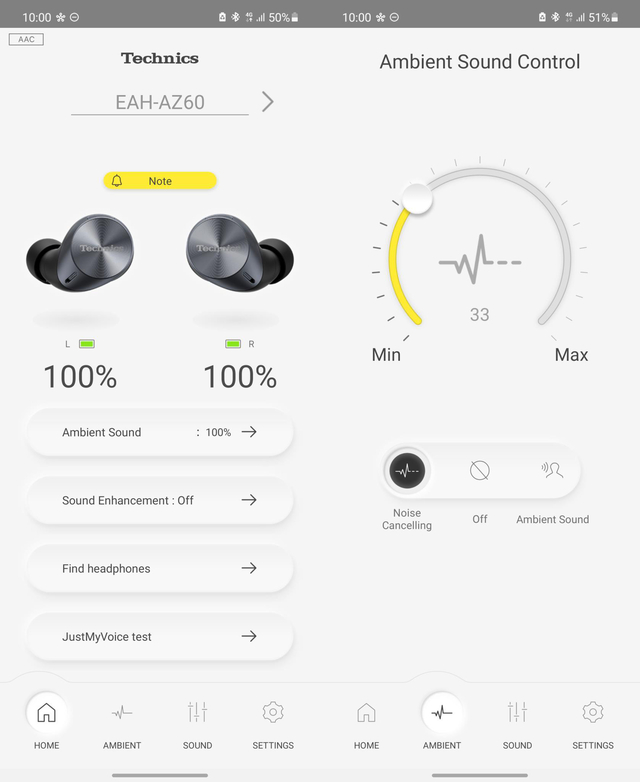Open the yellow Note notification

160,181
